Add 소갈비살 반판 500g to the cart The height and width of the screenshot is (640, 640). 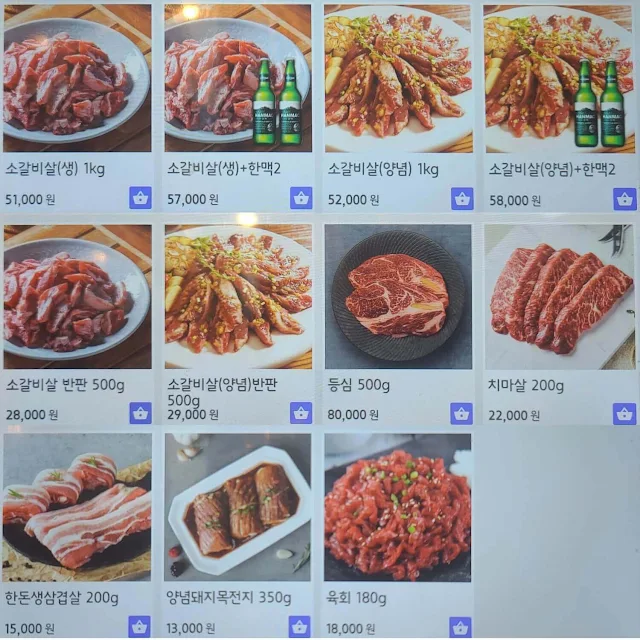point(140,413)
